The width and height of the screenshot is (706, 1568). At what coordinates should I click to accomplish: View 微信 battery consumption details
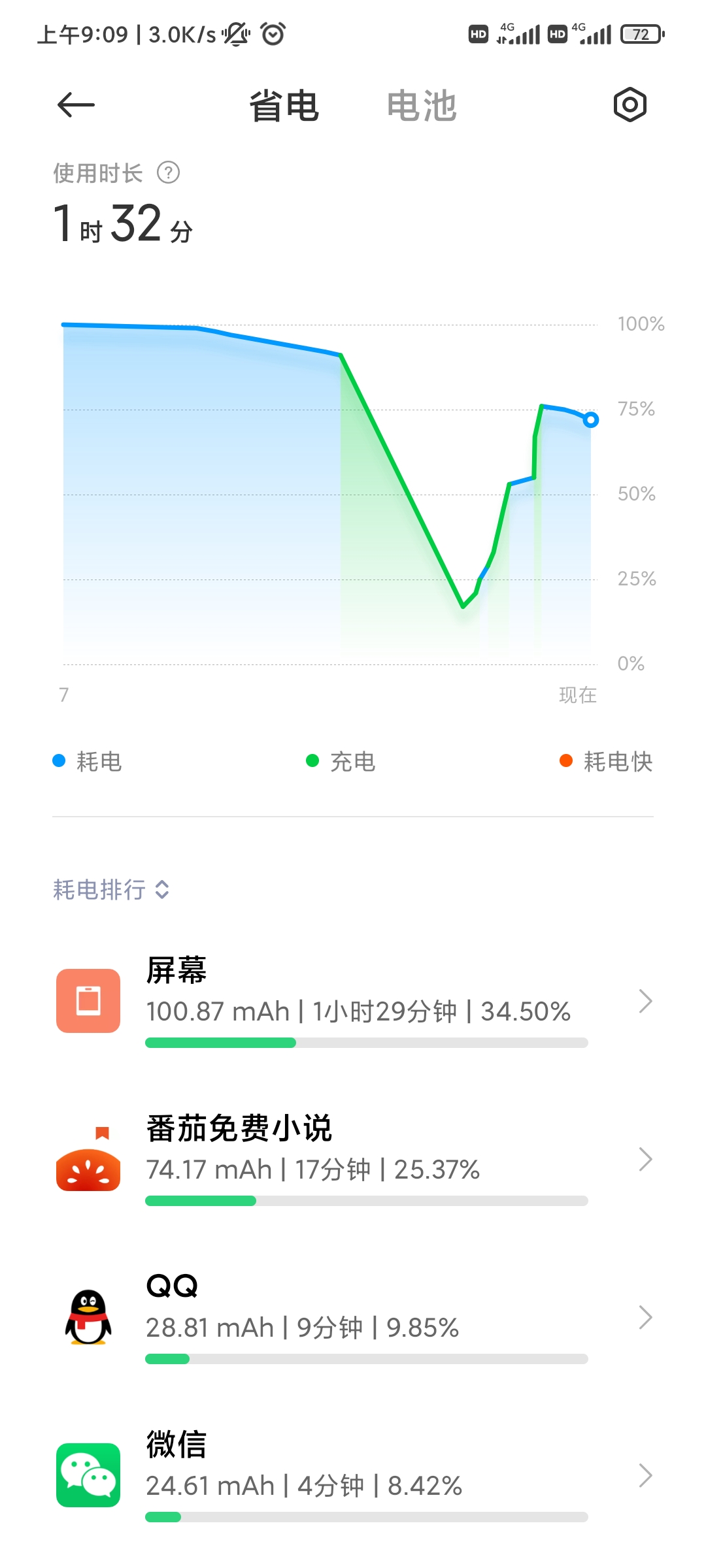click(353, 1476)
